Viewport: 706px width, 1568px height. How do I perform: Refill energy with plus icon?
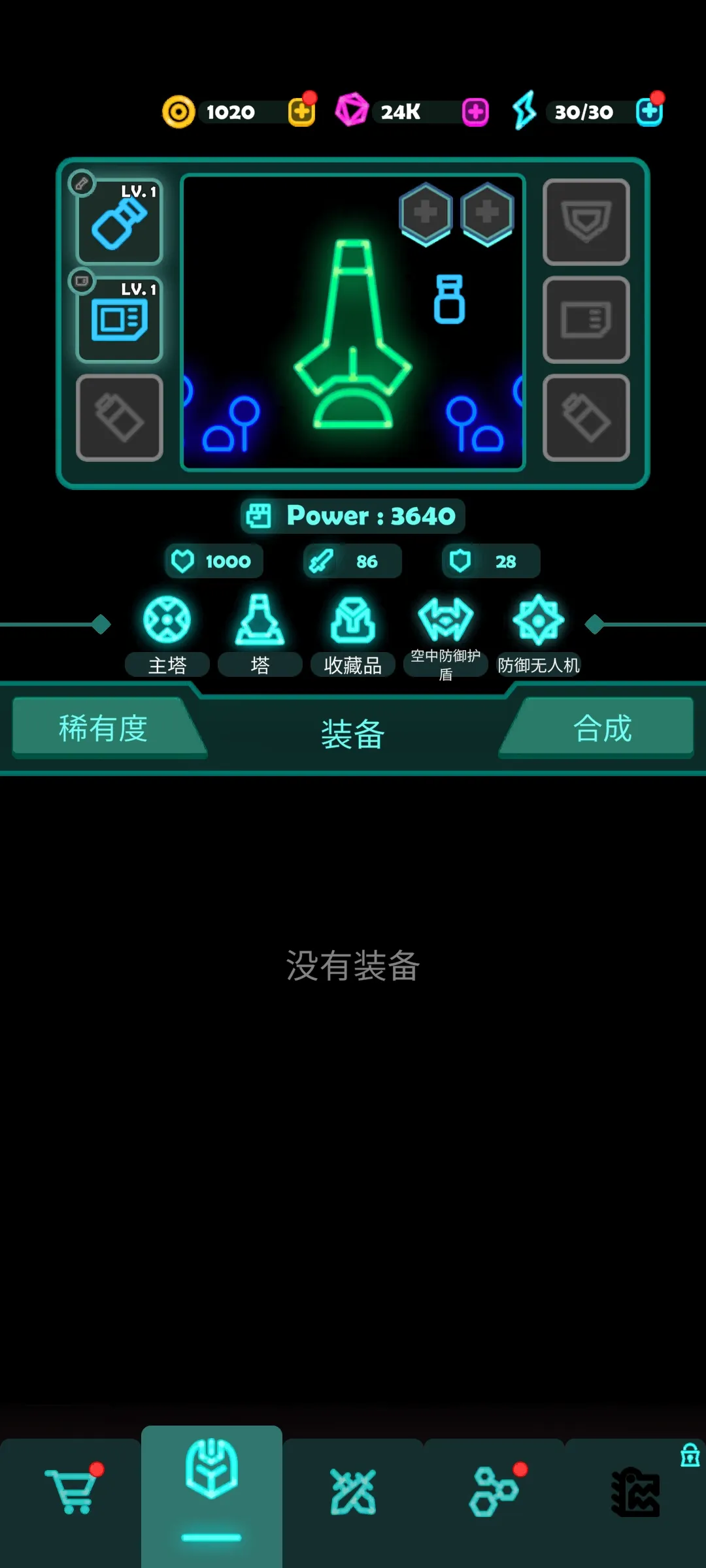pyautogui.click(x=649, y=112)
